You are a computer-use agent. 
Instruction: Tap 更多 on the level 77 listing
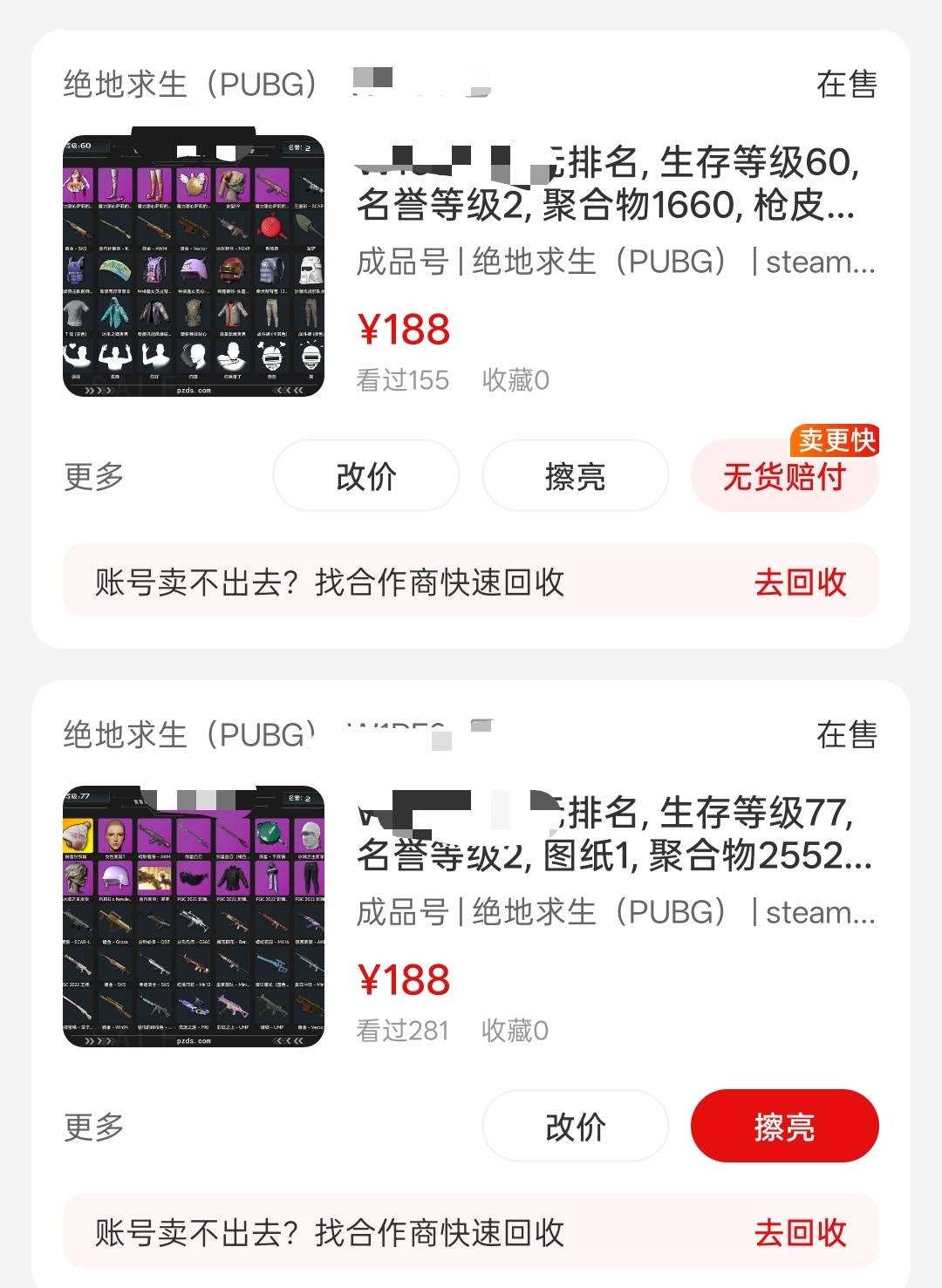(x=94, y=1127)
